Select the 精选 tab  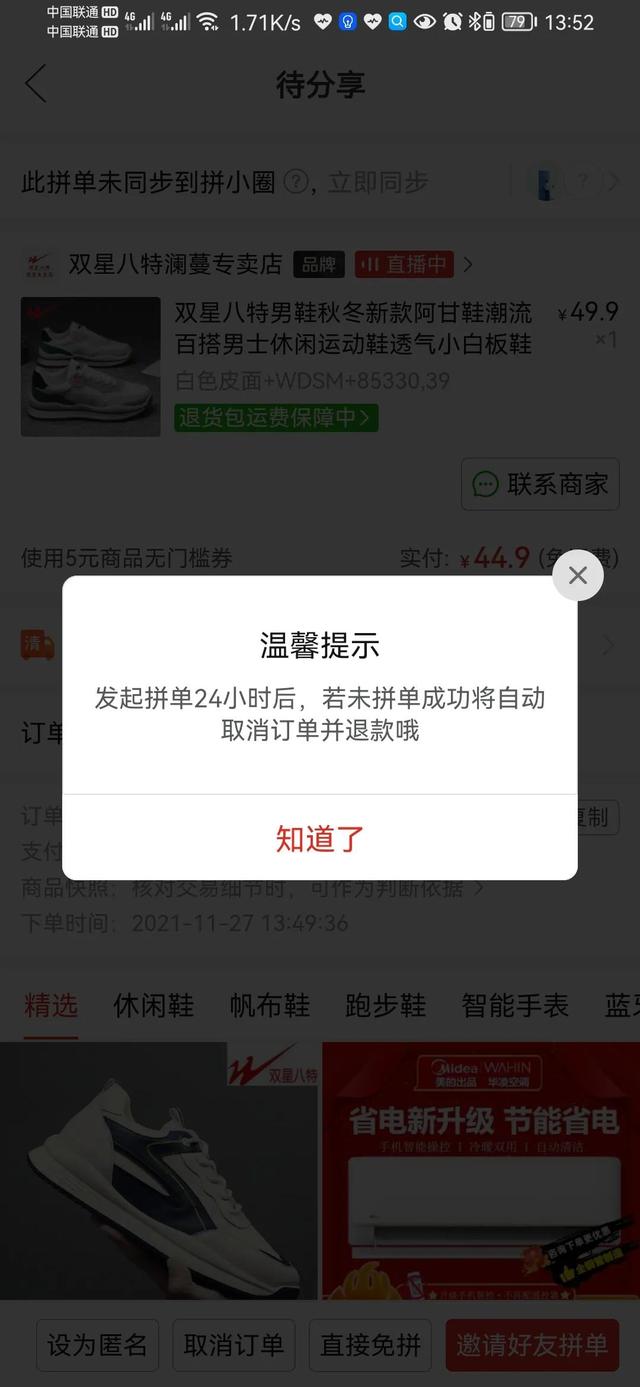tap(51, 1005)
